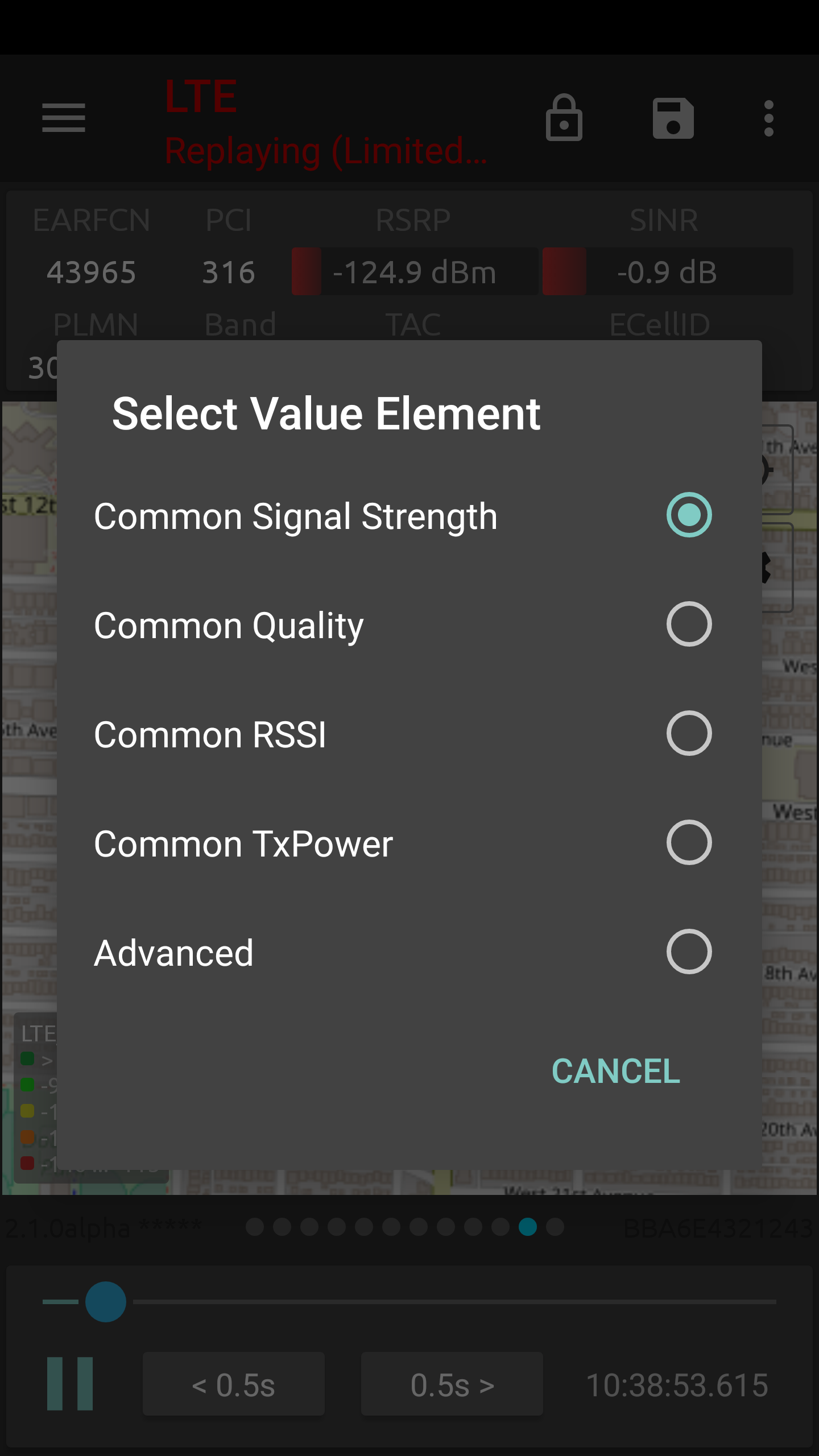Select the Common RSSI option
This screenshot has height=1456, width=819.
409,734
